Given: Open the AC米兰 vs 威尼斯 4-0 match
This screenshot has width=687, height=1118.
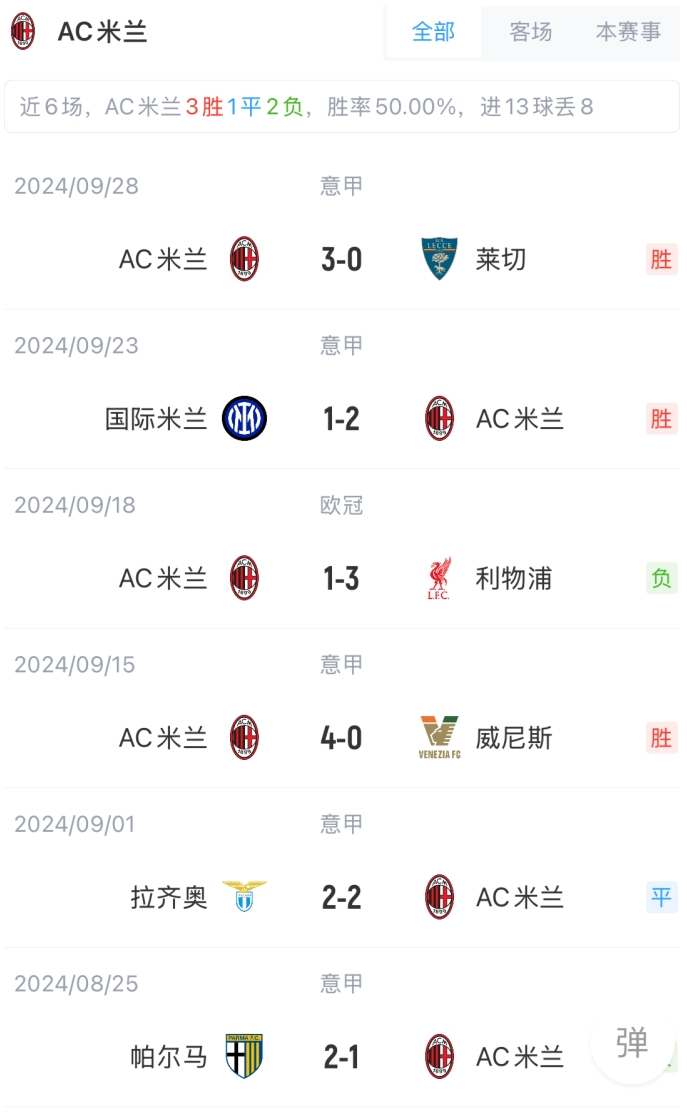Looking at the screenshot, I should tap(342, 709).
